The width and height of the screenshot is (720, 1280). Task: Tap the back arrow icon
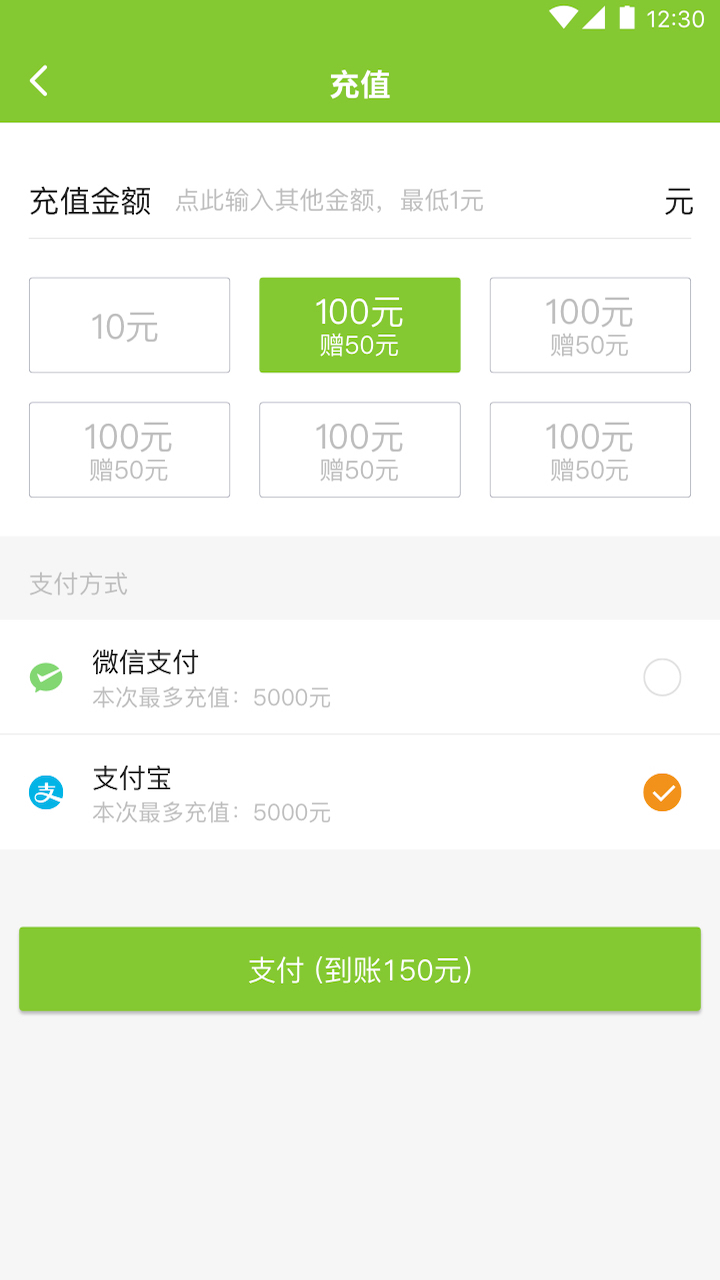pos(39,81)
